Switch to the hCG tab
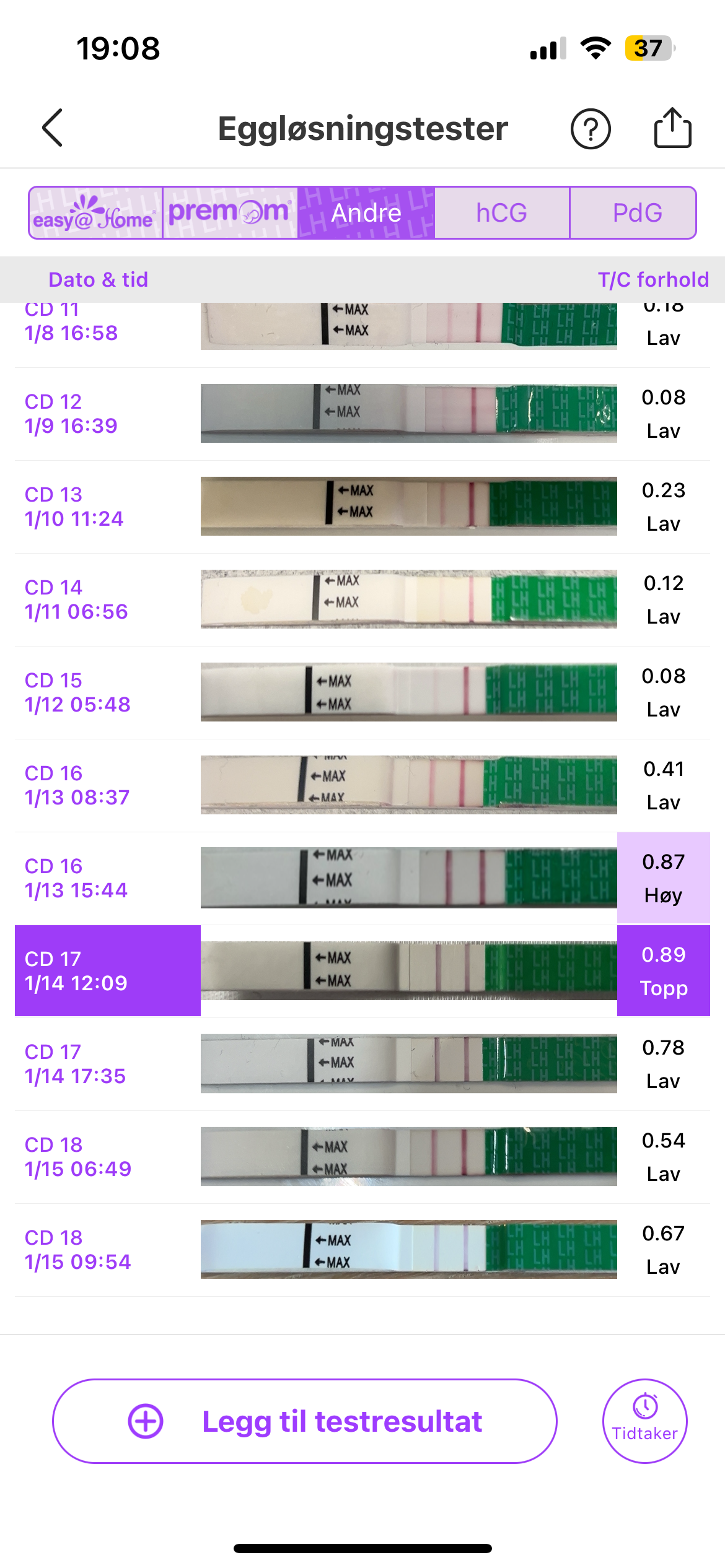 [x=501, y=213]
